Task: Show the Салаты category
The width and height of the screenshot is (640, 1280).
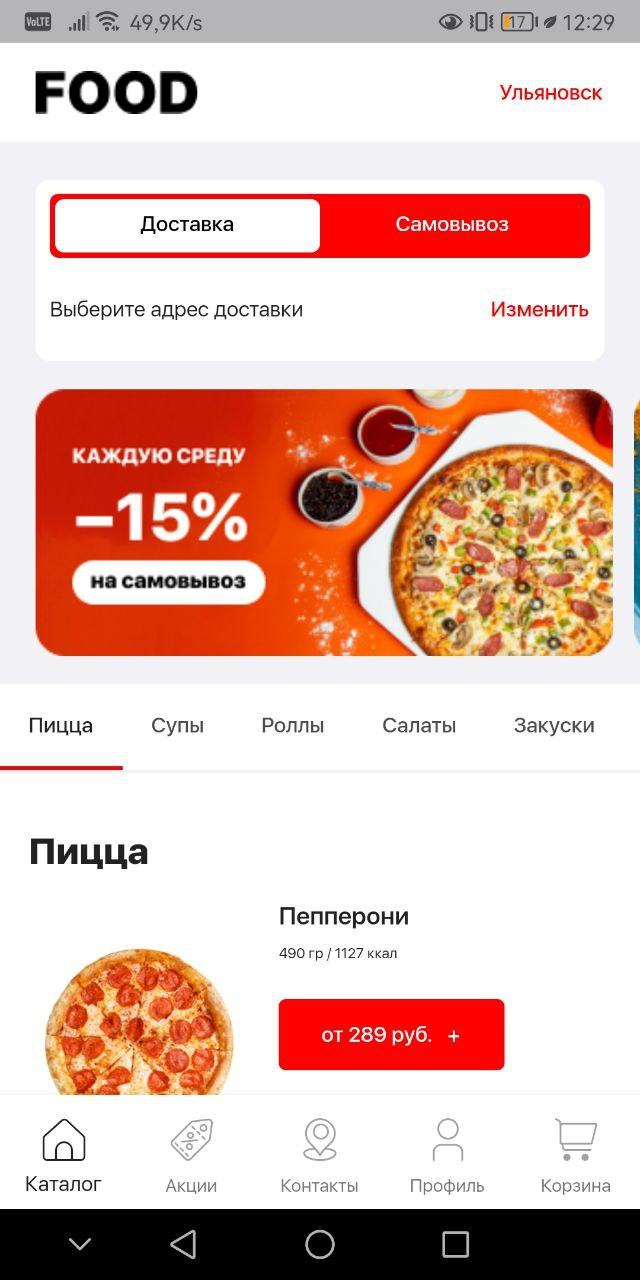Action: [x=418, y=726]
